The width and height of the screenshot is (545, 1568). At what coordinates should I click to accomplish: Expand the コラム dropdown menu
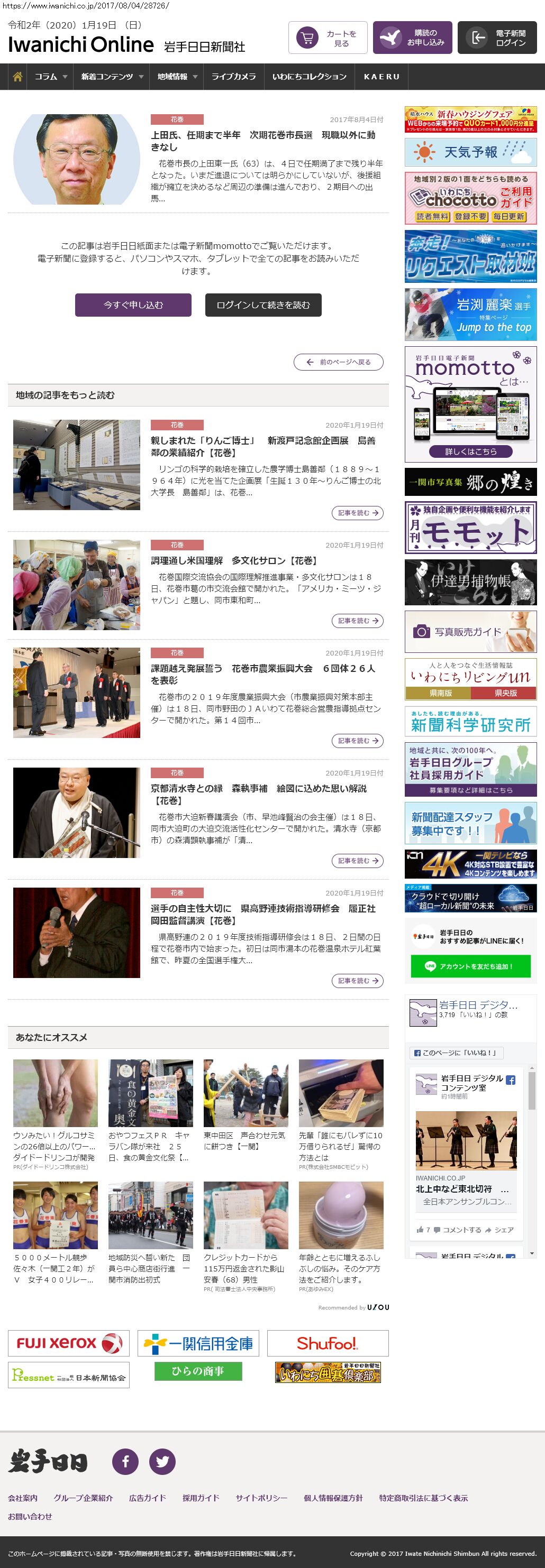51,77
